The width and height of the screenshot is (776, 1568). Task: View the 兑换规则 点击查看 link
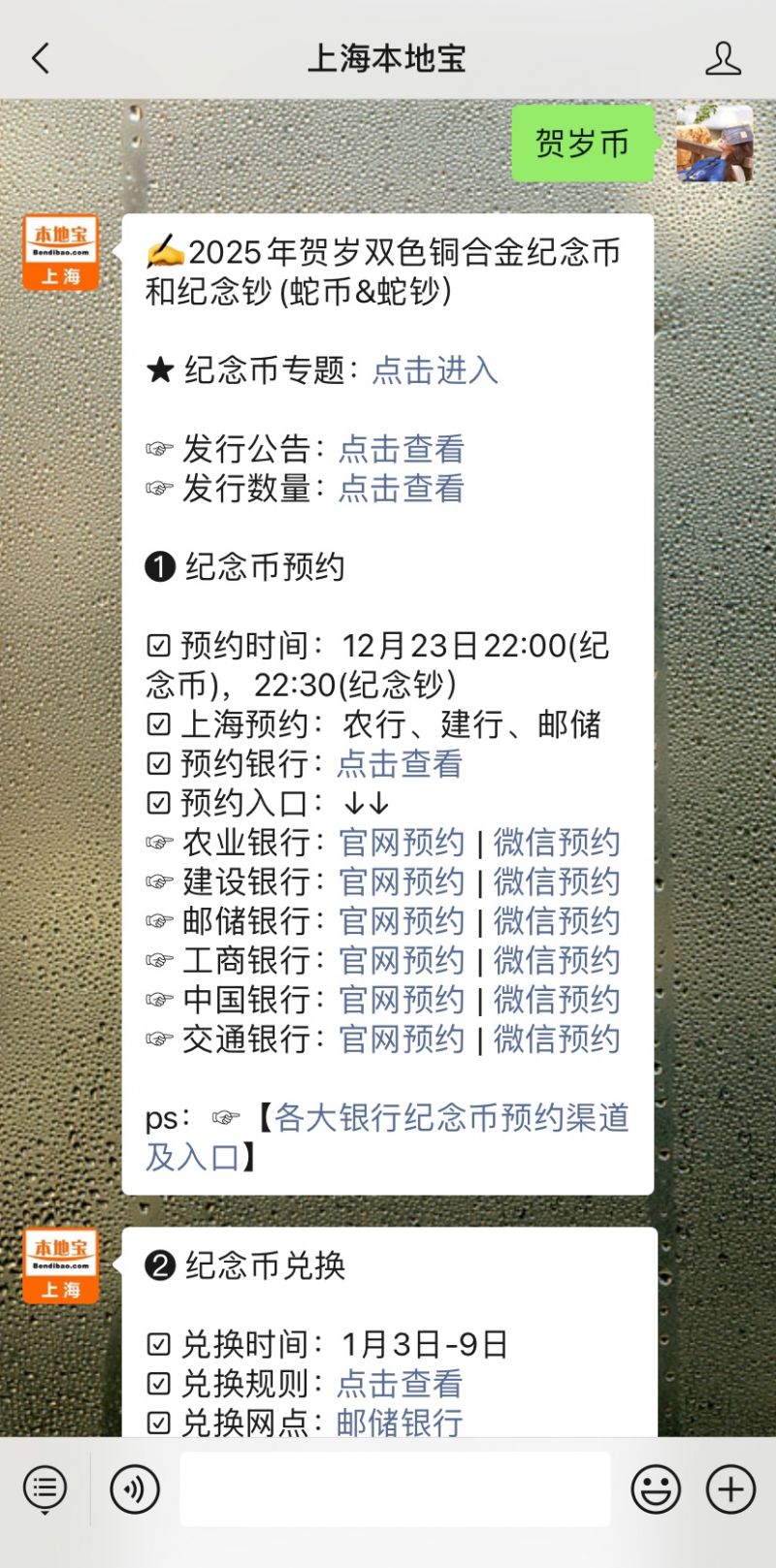400,1384
